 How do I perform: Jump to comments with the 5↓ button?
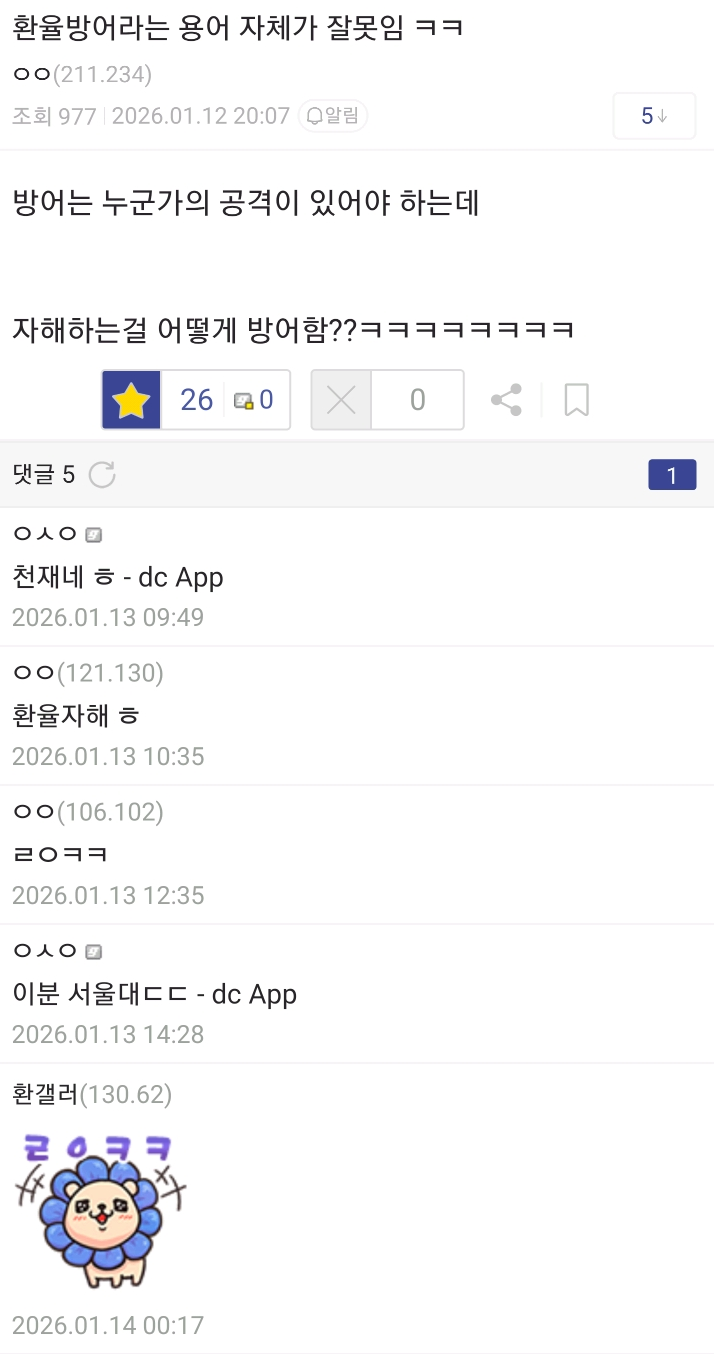(x=654, y=116)
